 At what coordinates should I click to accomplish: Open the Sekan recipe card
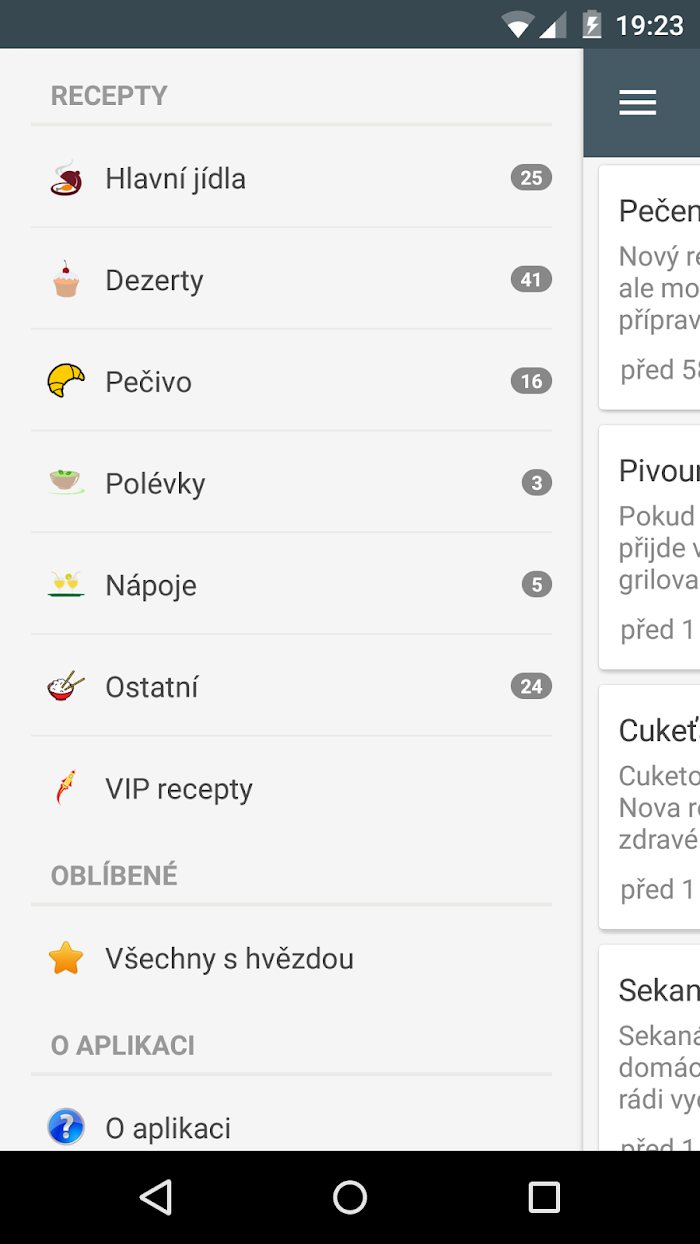pos(650,1047)
